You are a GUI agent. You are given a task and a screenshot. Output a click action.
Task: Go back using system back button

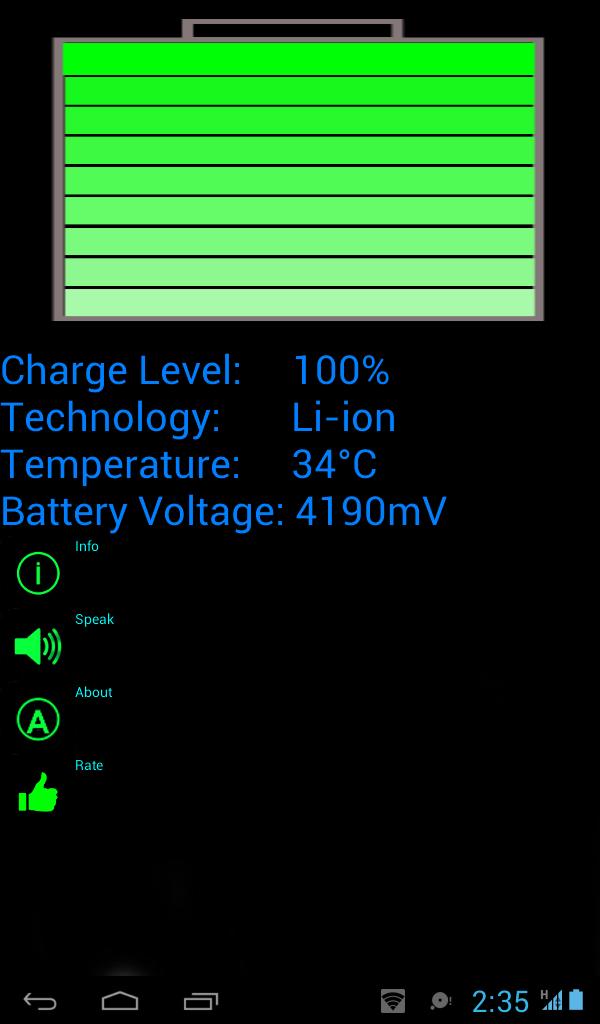(x=40, y=1000)
